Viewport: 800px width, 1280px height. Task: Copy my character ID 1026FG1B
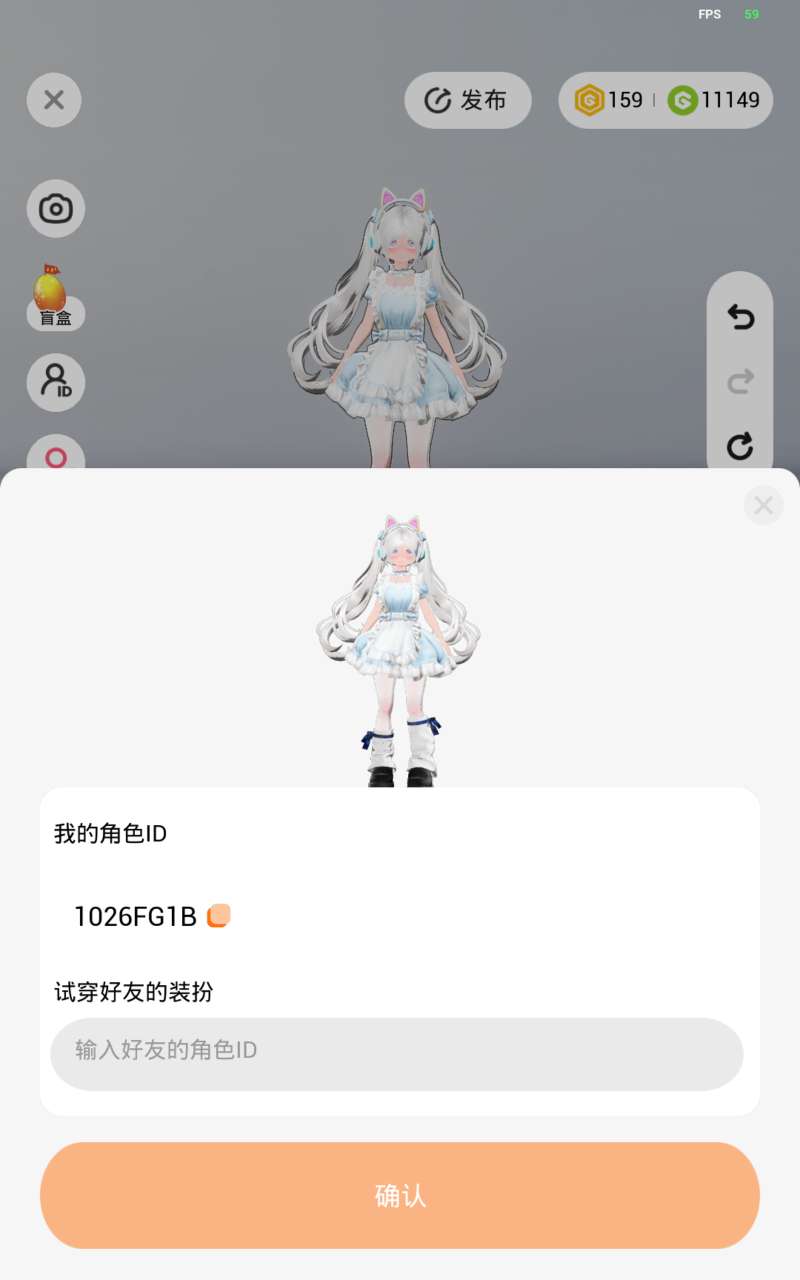pos(219,916)
